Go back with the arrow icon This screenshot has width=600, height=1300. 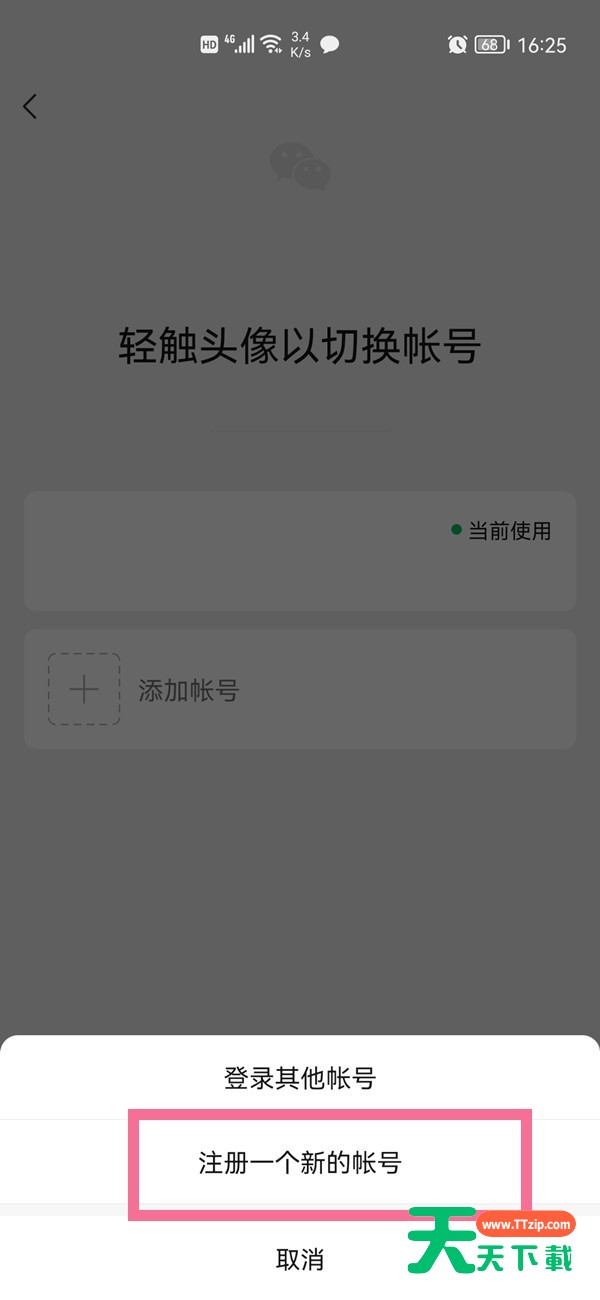pos(30,106)
